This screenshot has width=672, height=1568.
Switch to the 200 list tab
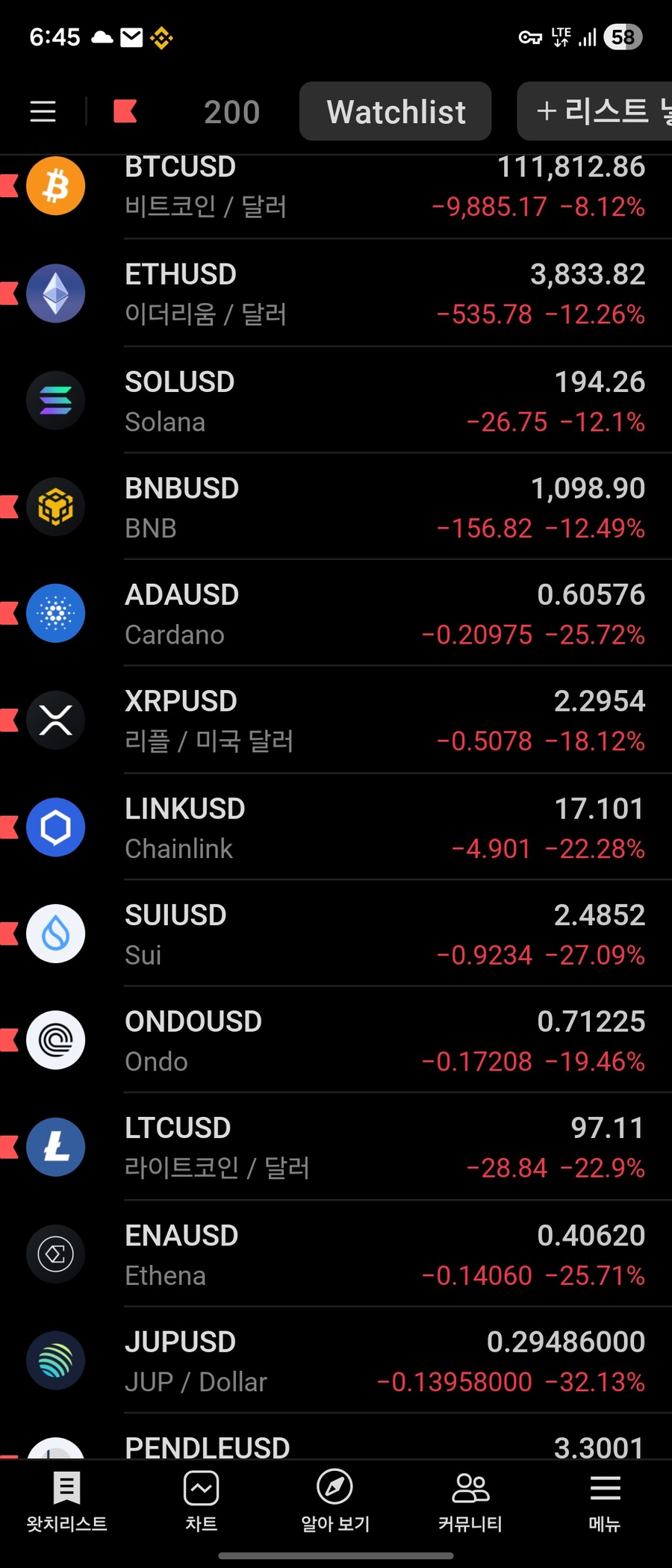point(231,112)
